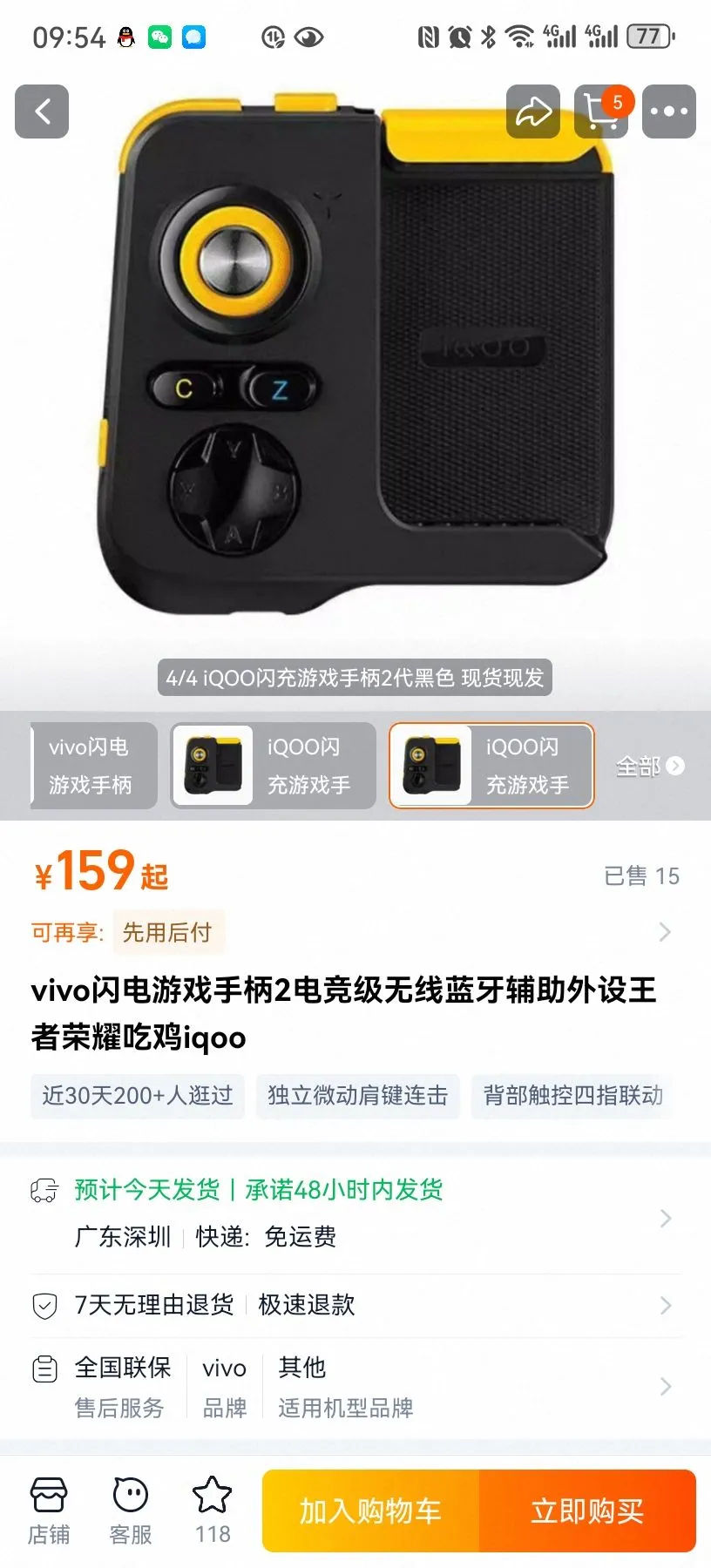Open product specifications with 全国联保

[x=349, y=1386]
